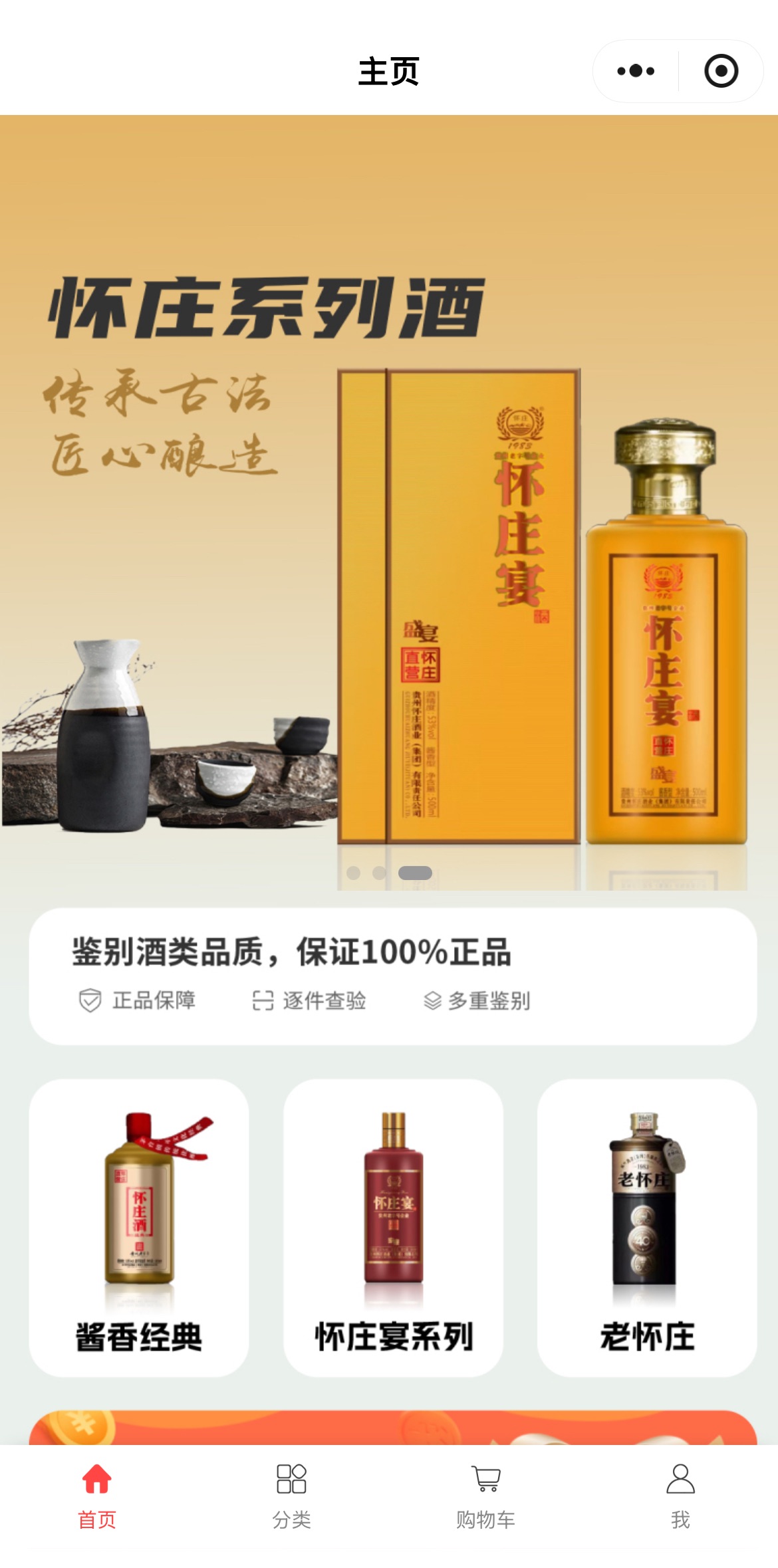Close the mini program with the circle button

point(721,71)
